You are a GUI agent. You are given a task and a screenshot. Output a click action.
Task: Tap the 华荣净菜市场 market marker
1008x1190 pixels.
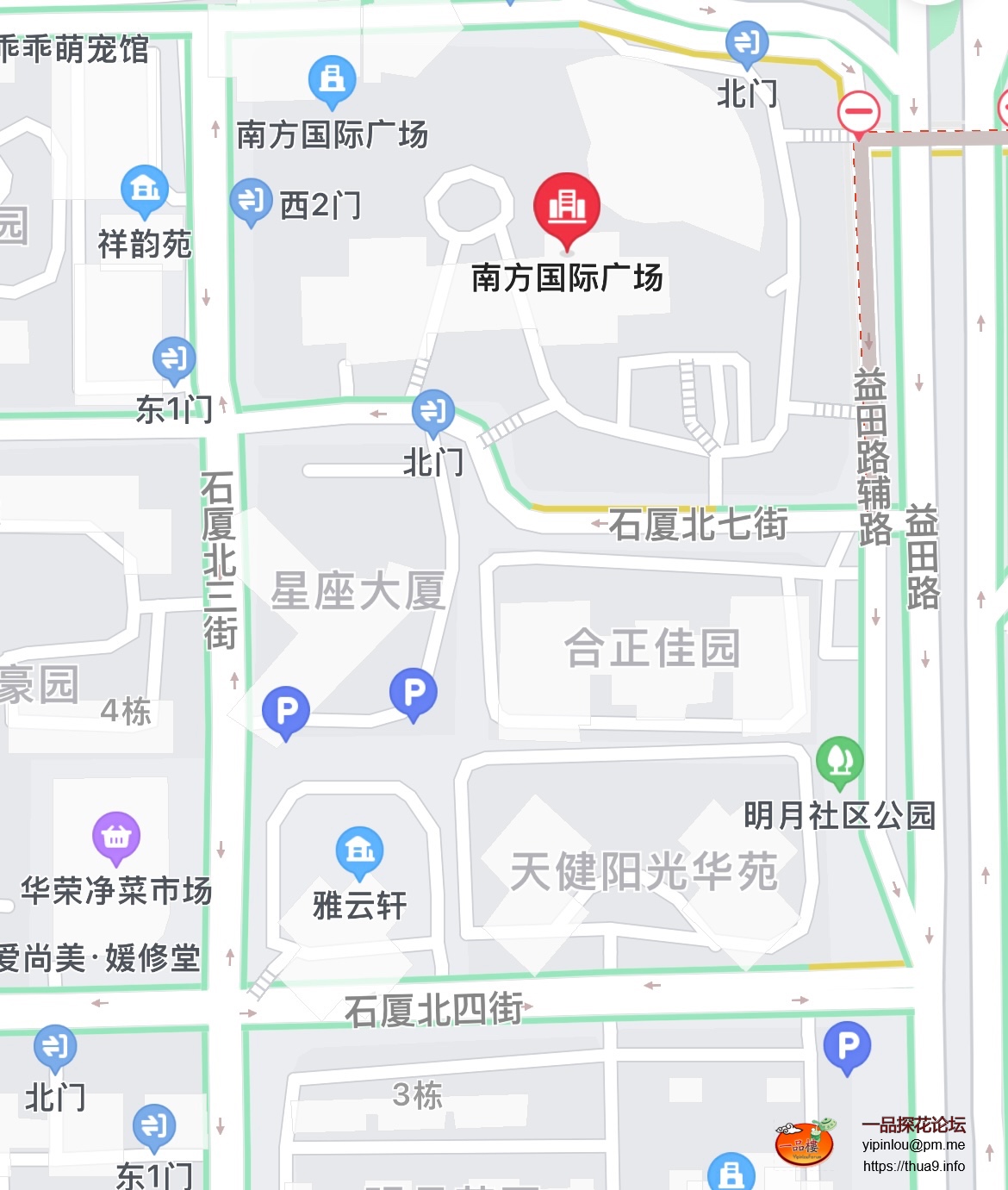coord(116,838)
